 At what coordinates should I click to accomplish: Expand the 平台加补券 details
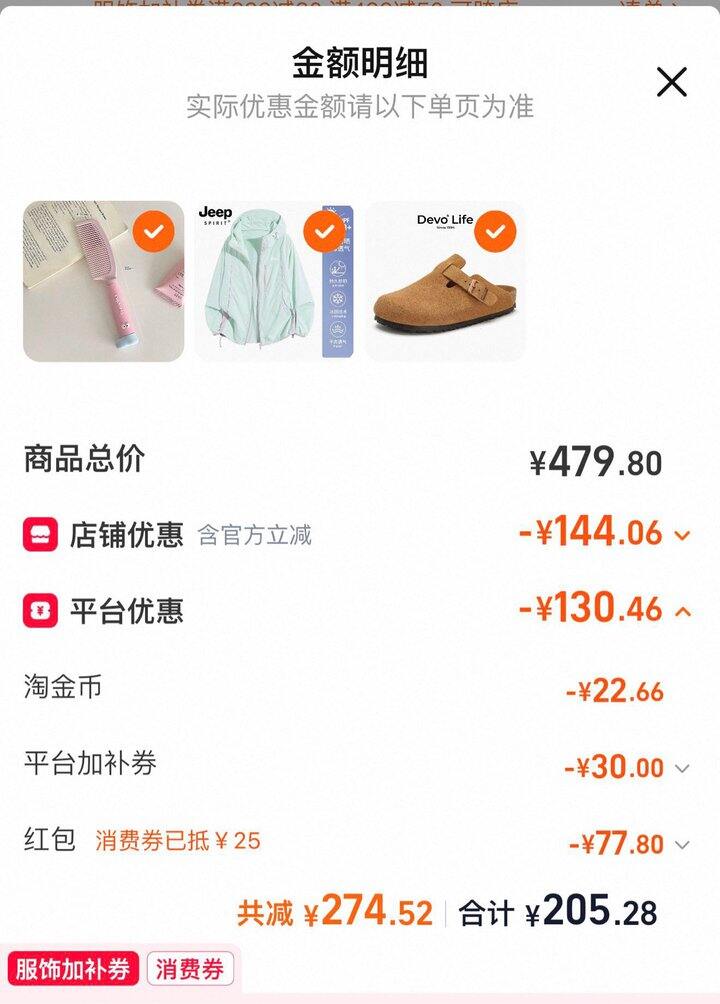(682, 768)
